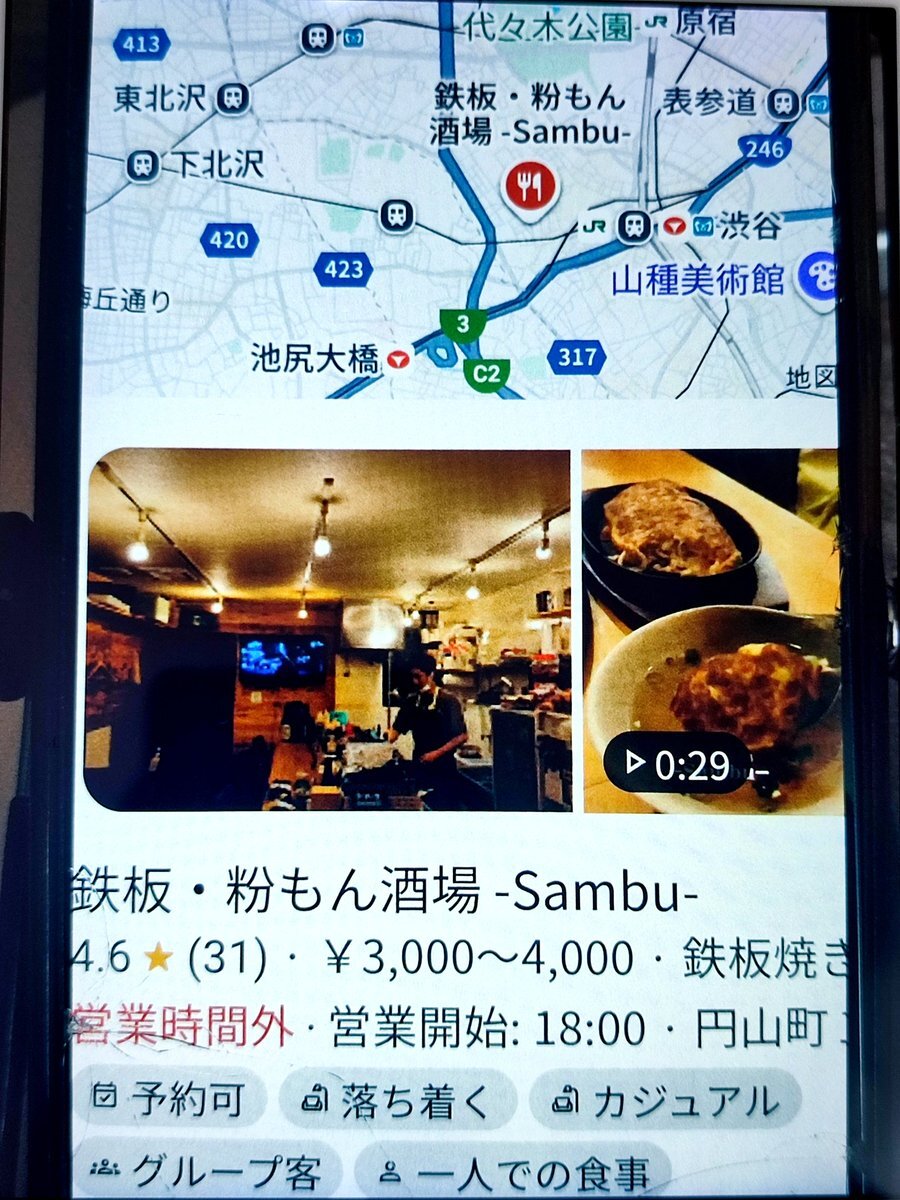900x1200 pixels.
Task: Play the 0:29 food video
Action: (x=712, y=631)
